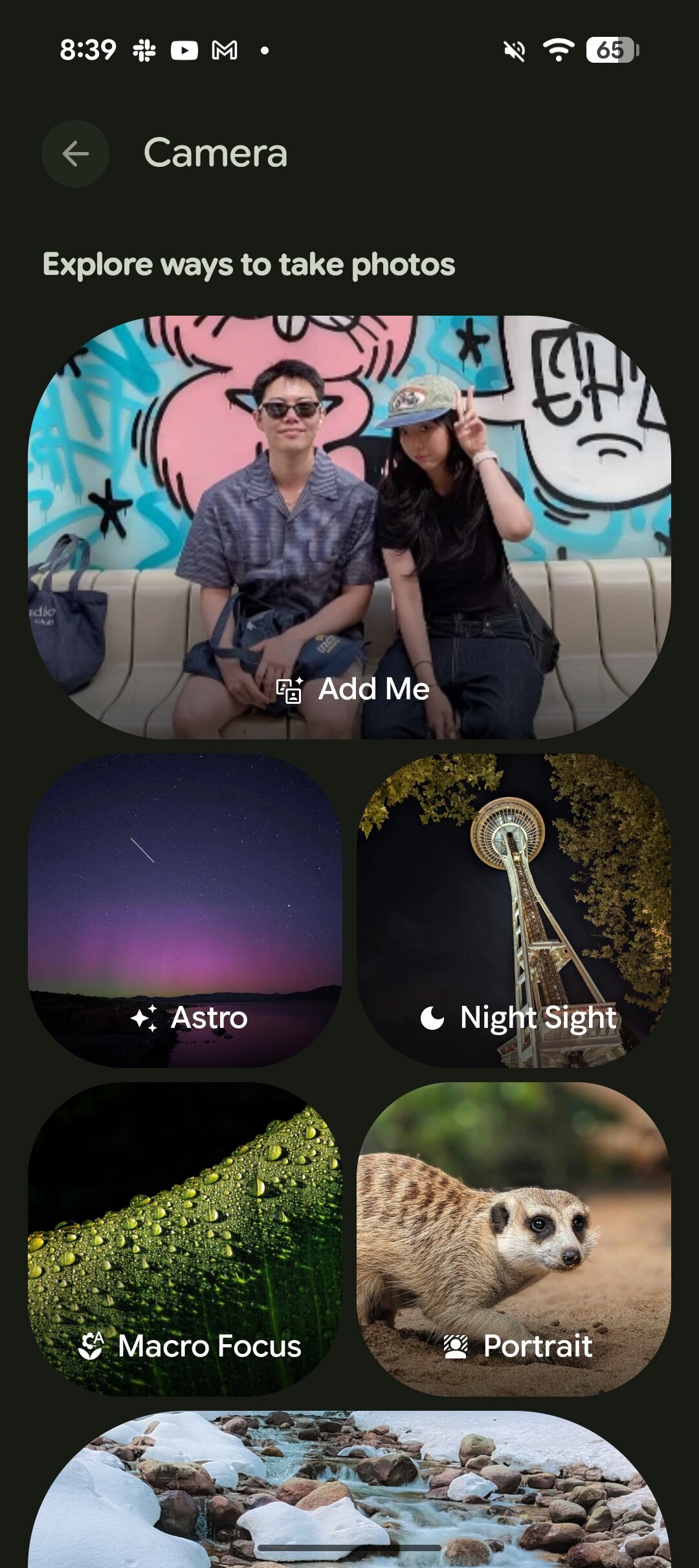Open the snowy river photo card

(x=349, y=1488)
